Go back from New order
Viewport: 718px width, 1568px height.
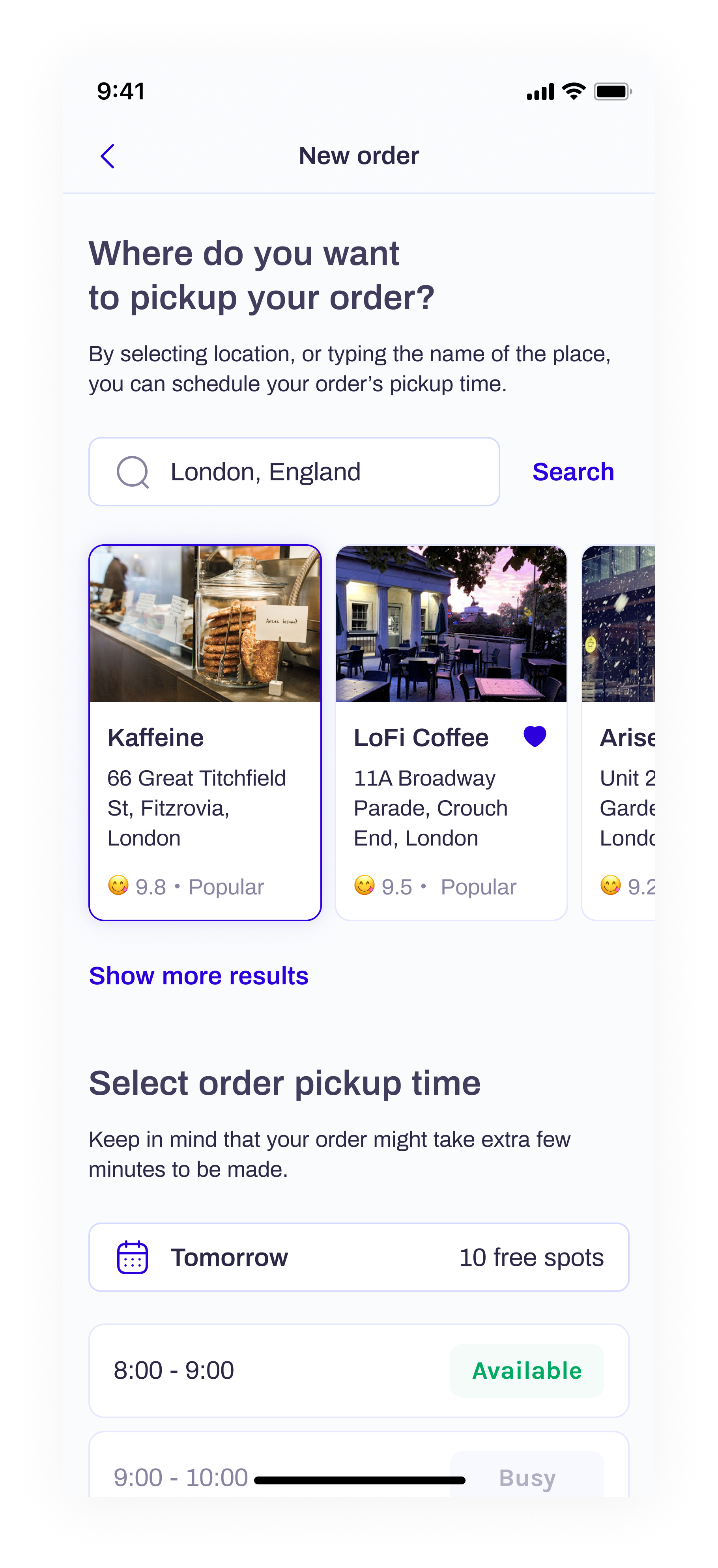108,157
